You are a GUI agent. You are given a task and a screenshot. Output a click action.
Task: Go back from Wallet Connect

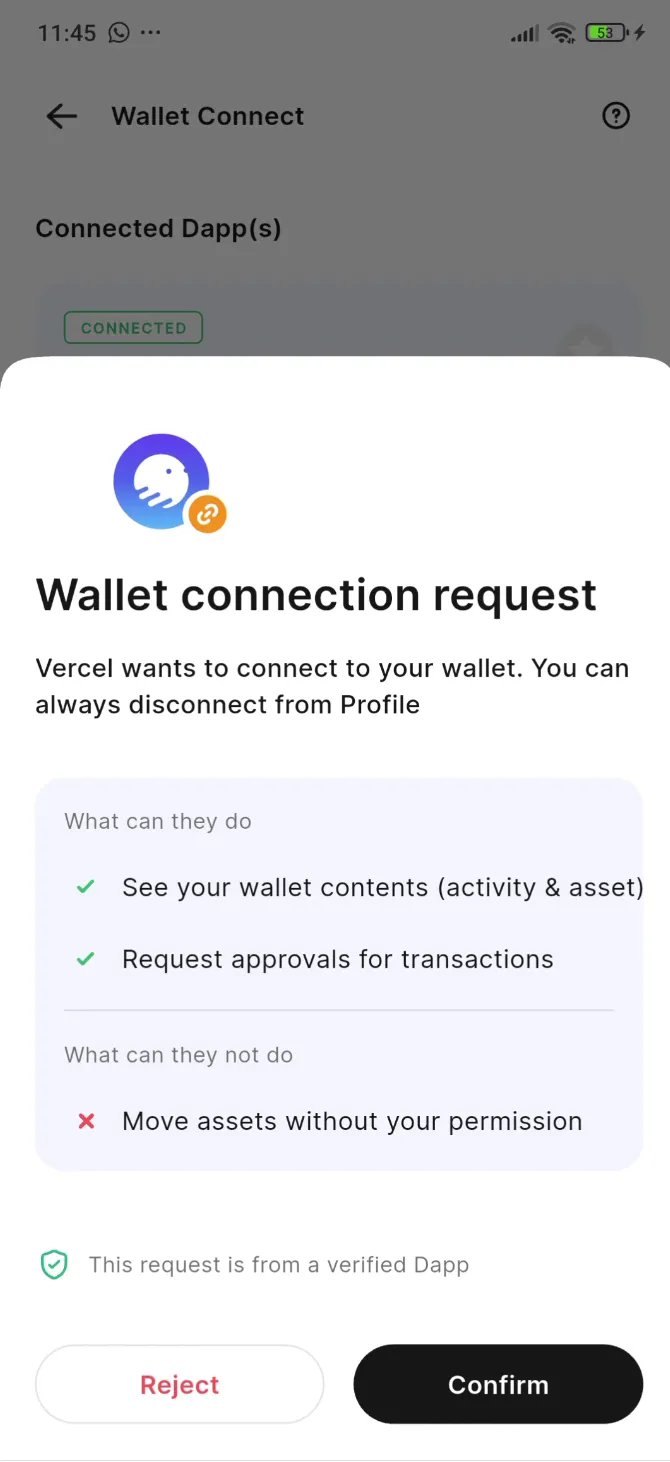click(62, 116)
